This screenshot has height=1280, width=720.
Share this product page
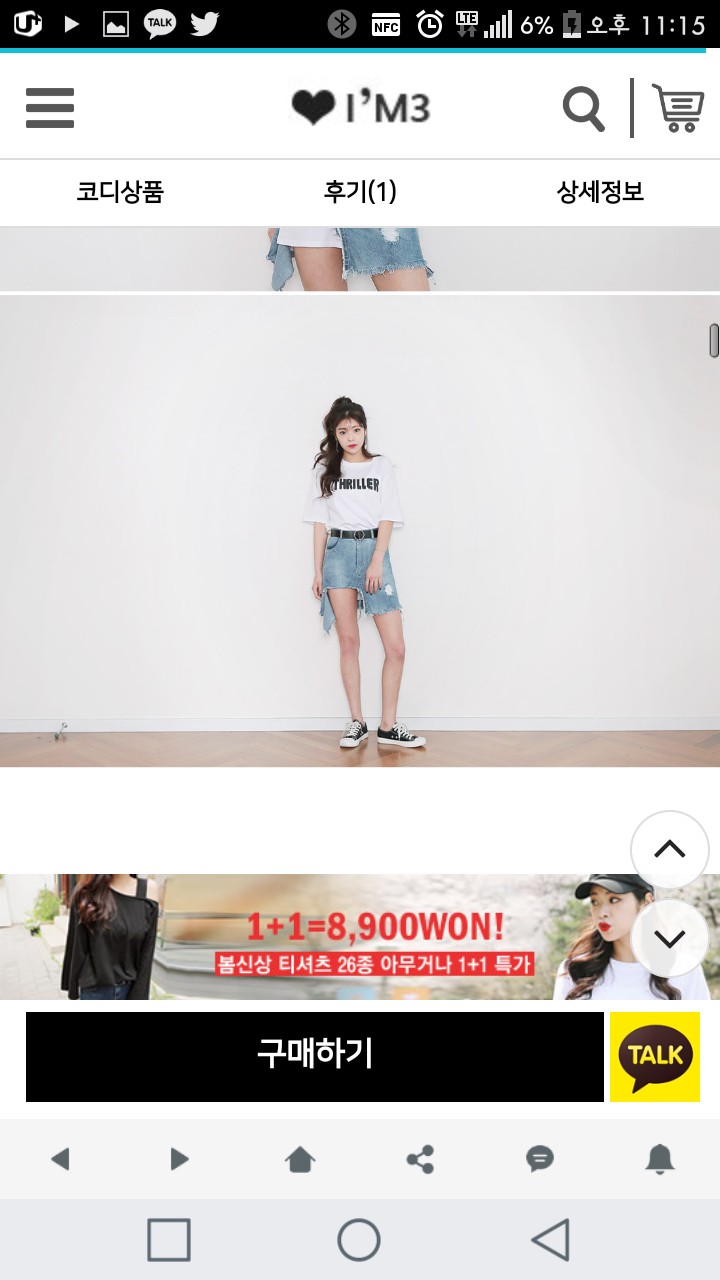pos(420,1158)
